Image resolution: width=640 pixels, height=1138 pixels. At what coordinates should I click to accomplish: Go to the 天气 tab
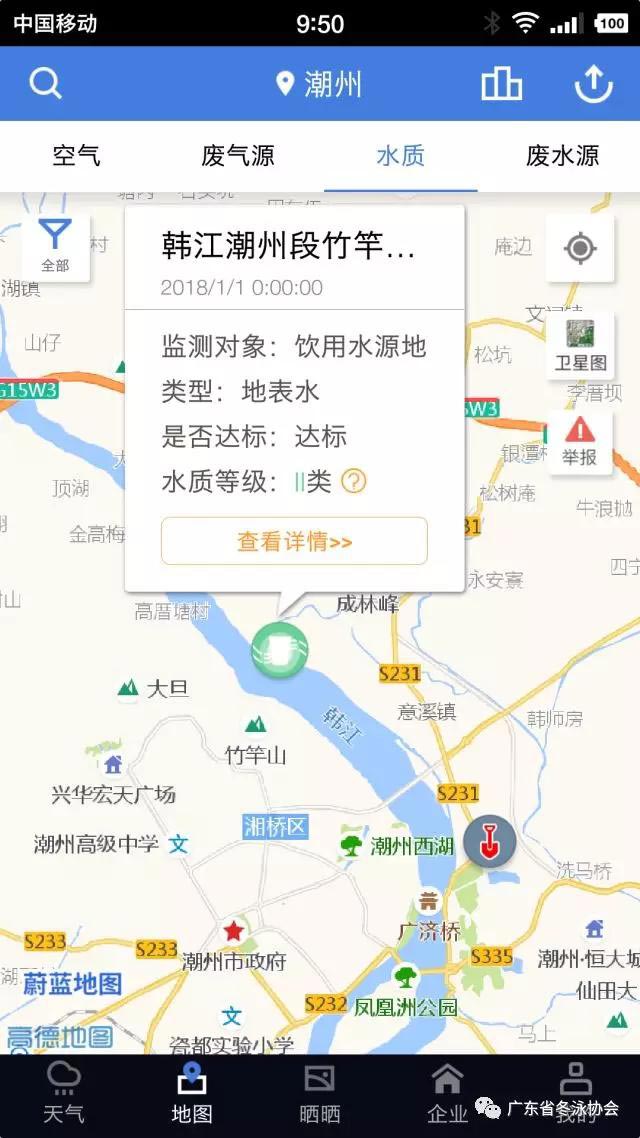coord(64,1093)
